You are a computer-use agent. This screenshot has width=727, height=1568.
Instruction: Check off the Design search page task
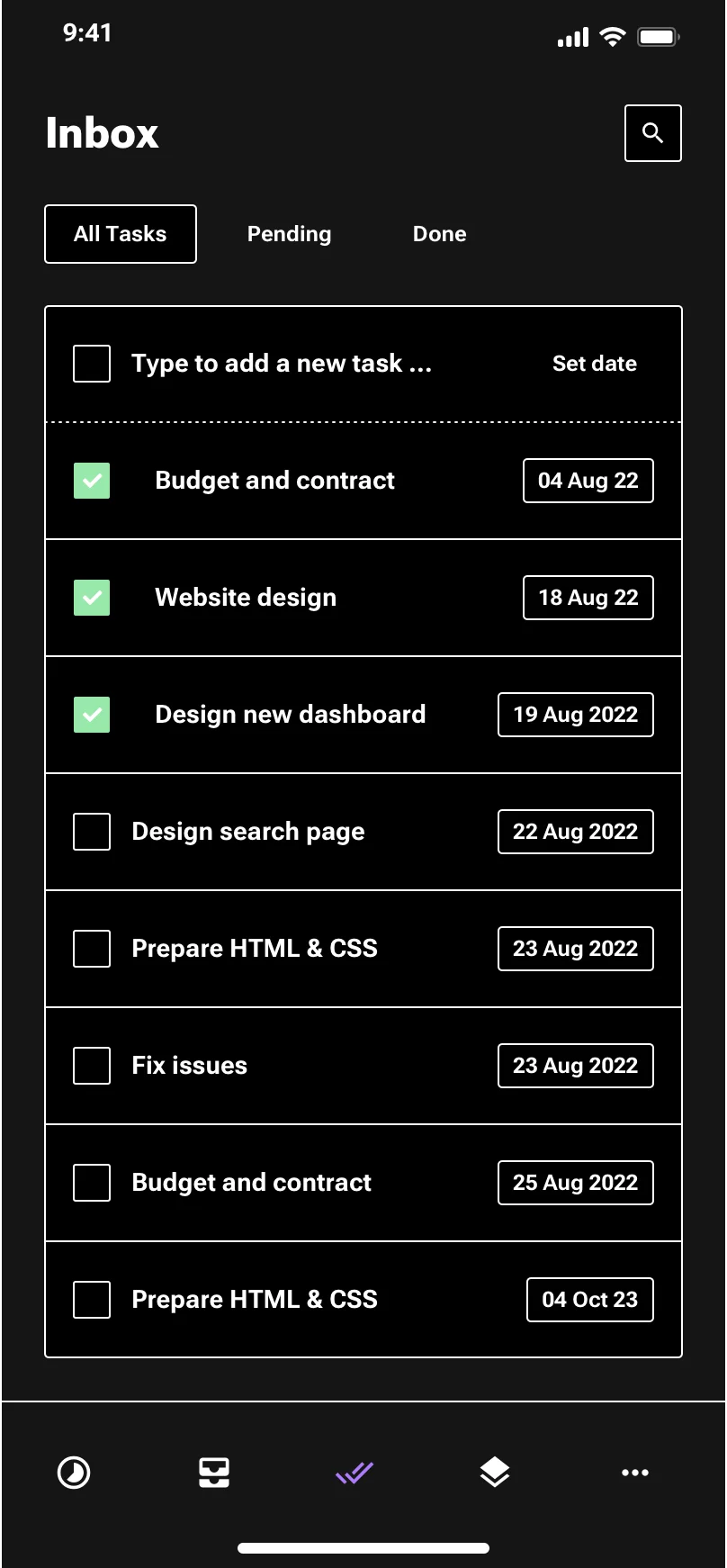tap(91, 831)
